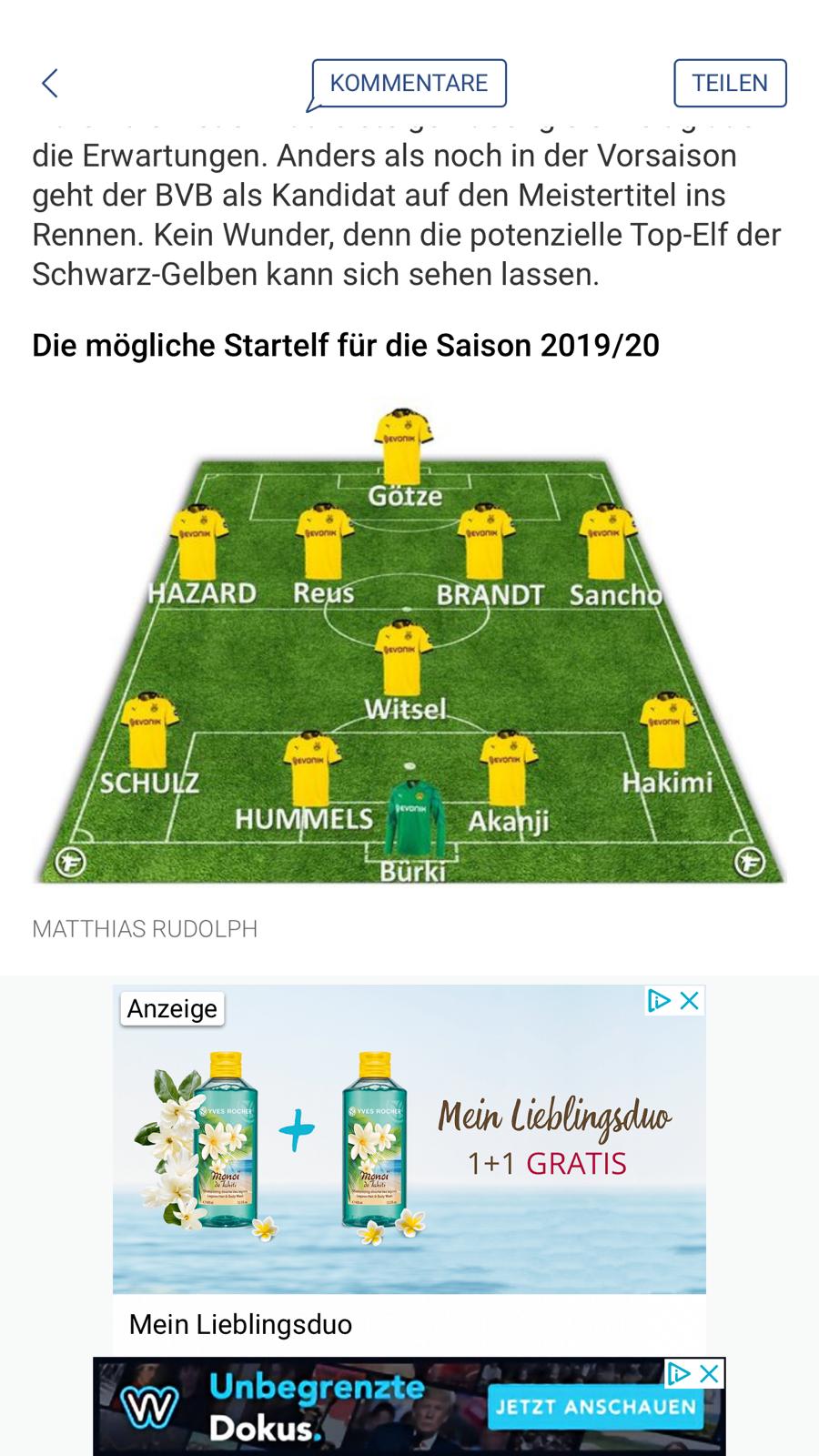The width and height of the screenshot is (819, 1456).
Task: Dismiss the Unbegrenzte Dokus banner ad
Action: tap(710, 1373)
